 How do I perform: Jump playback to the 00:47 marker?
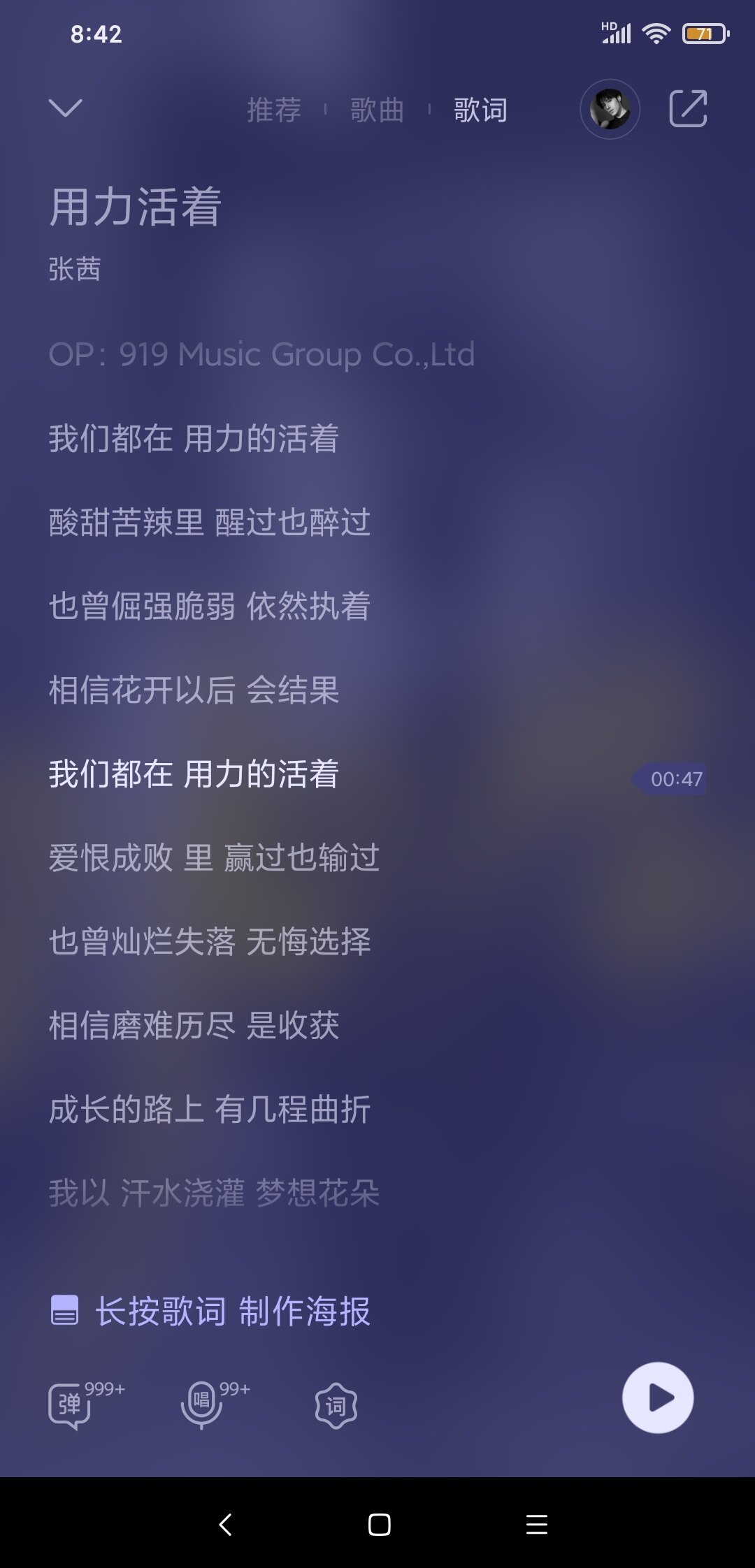pos(671,778)
